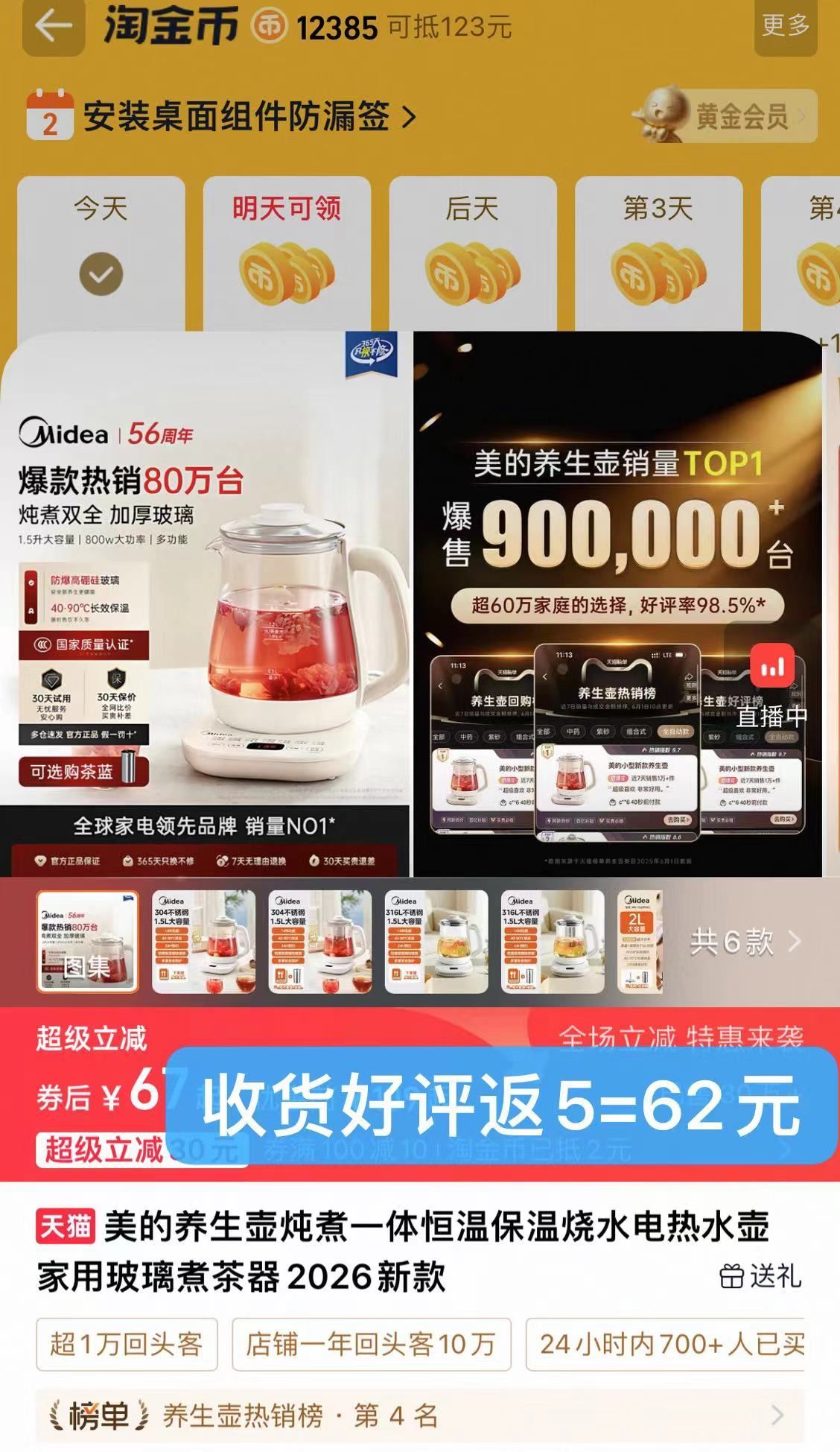The width and height of the screenshot is (840, 1452).
Task: Choose the 2L 大容量 variant
Action: (x=640, y=942)
